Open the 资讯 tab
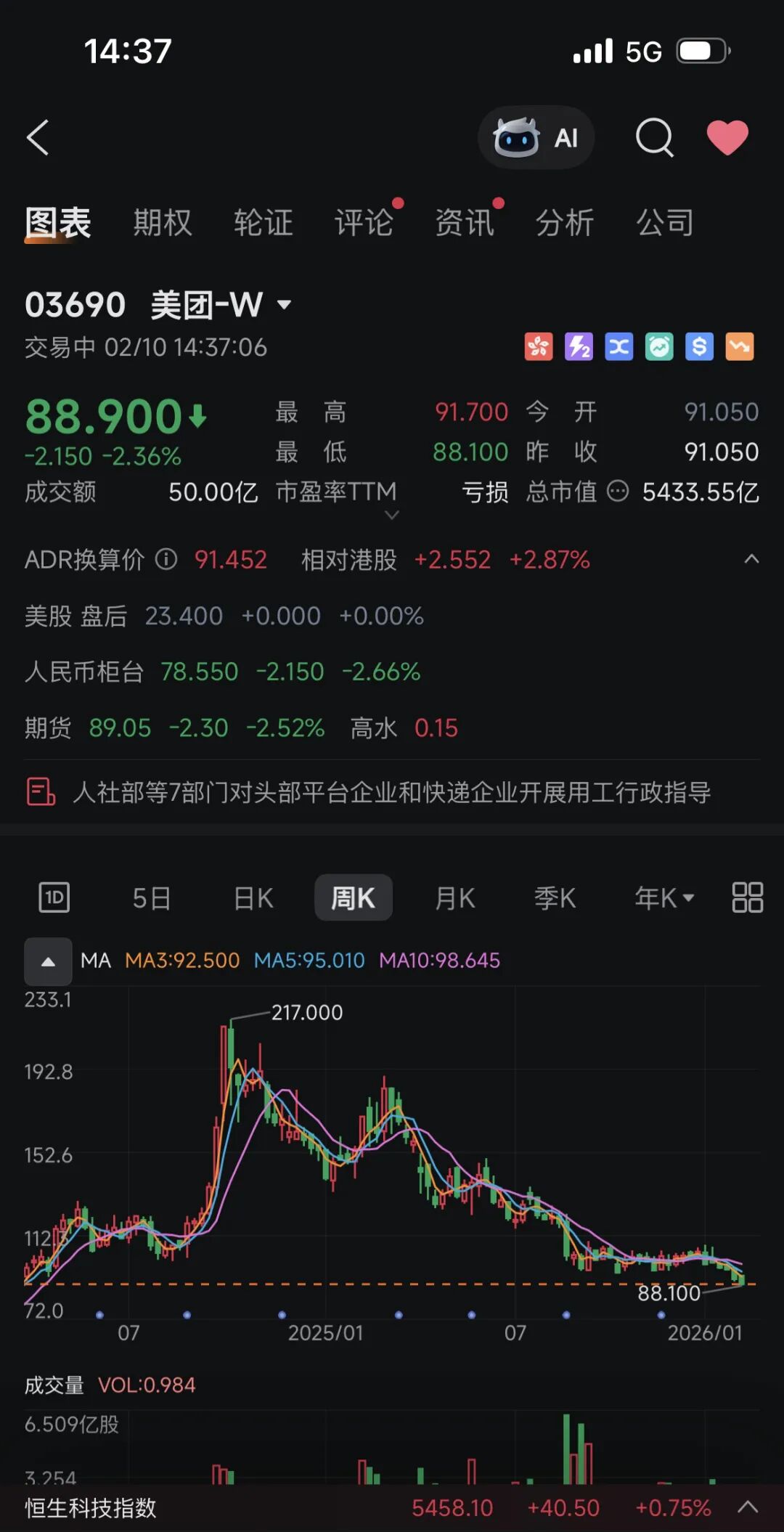This screenshot has width=784, height=1532. (x=464, y=222)
